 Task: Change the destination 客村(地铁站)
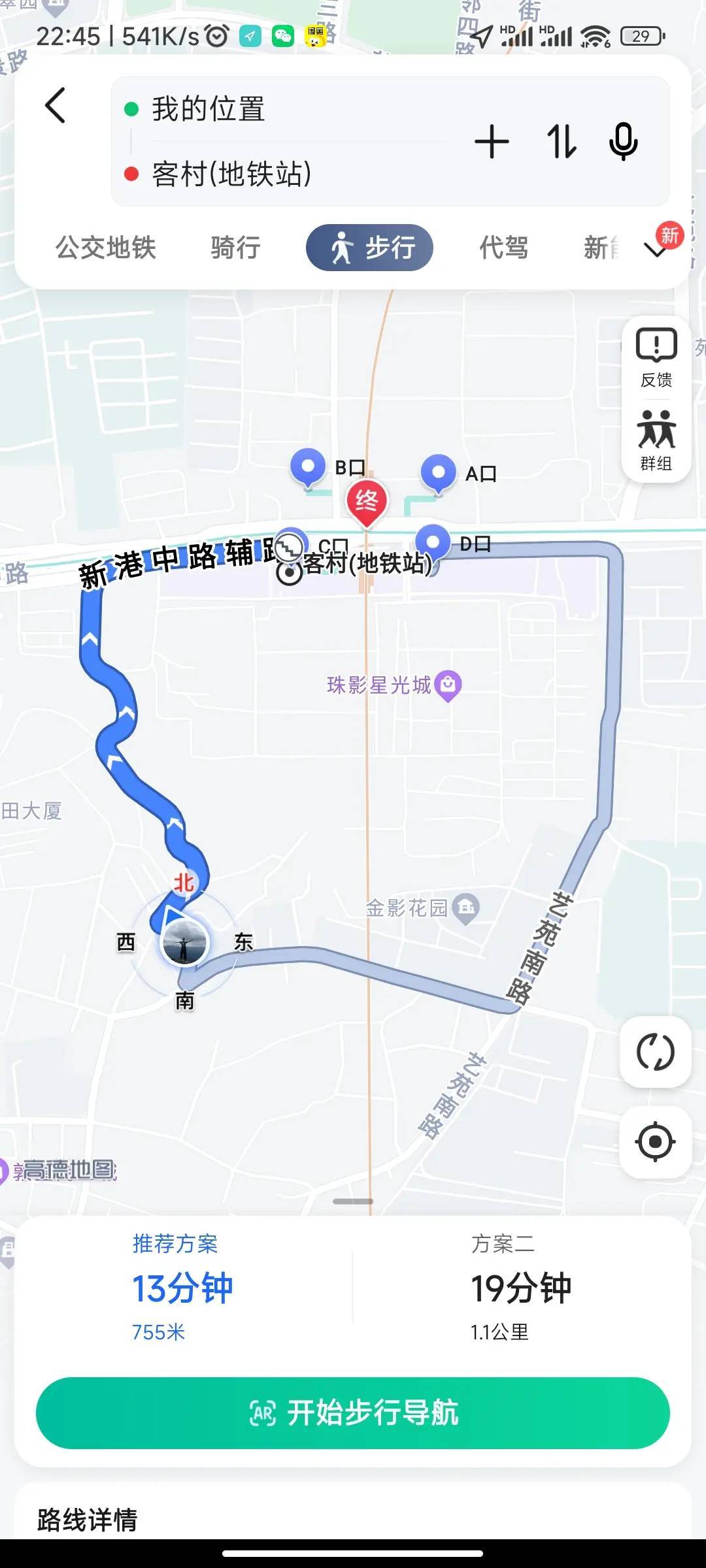(x=232, y=174)
